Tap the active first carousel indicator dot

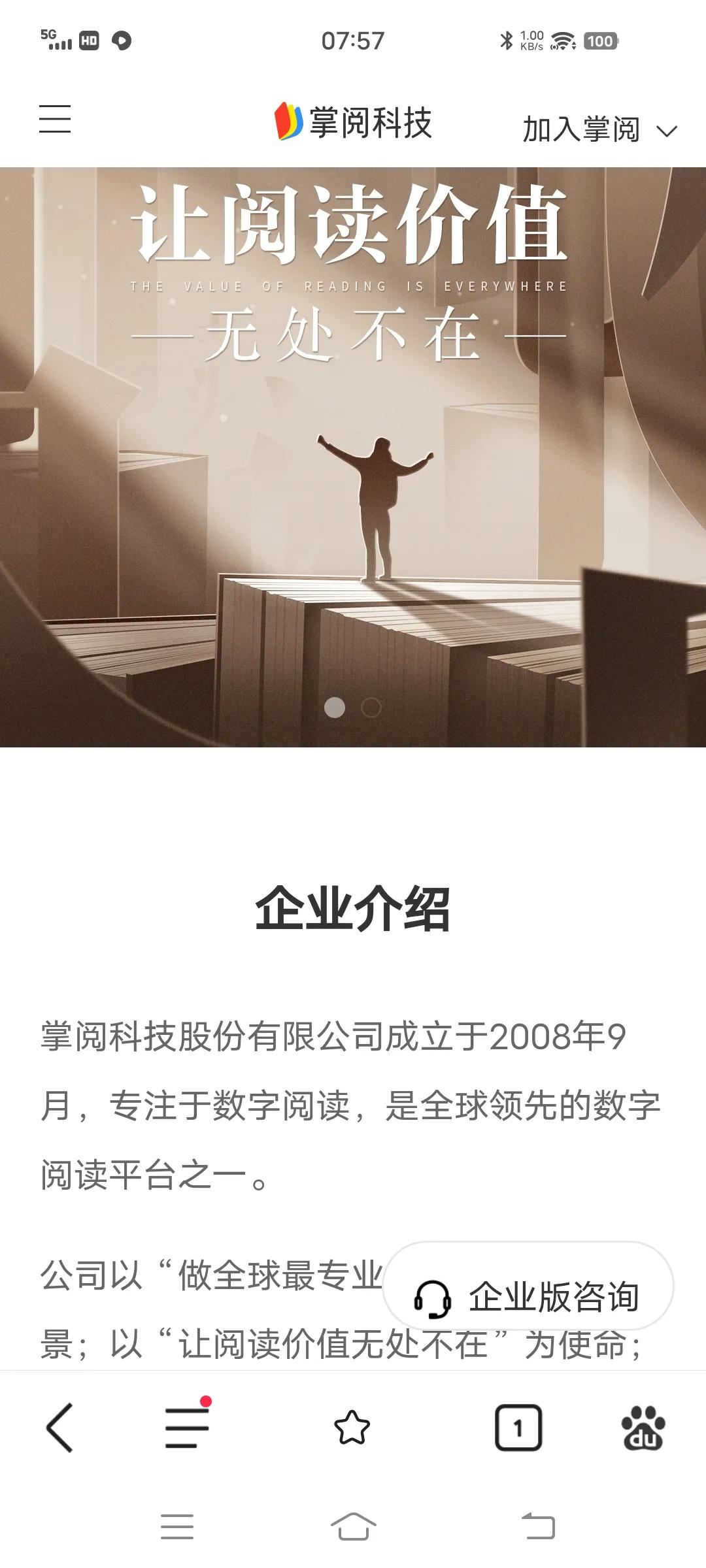pyautogui.click(x=335, y=708)
